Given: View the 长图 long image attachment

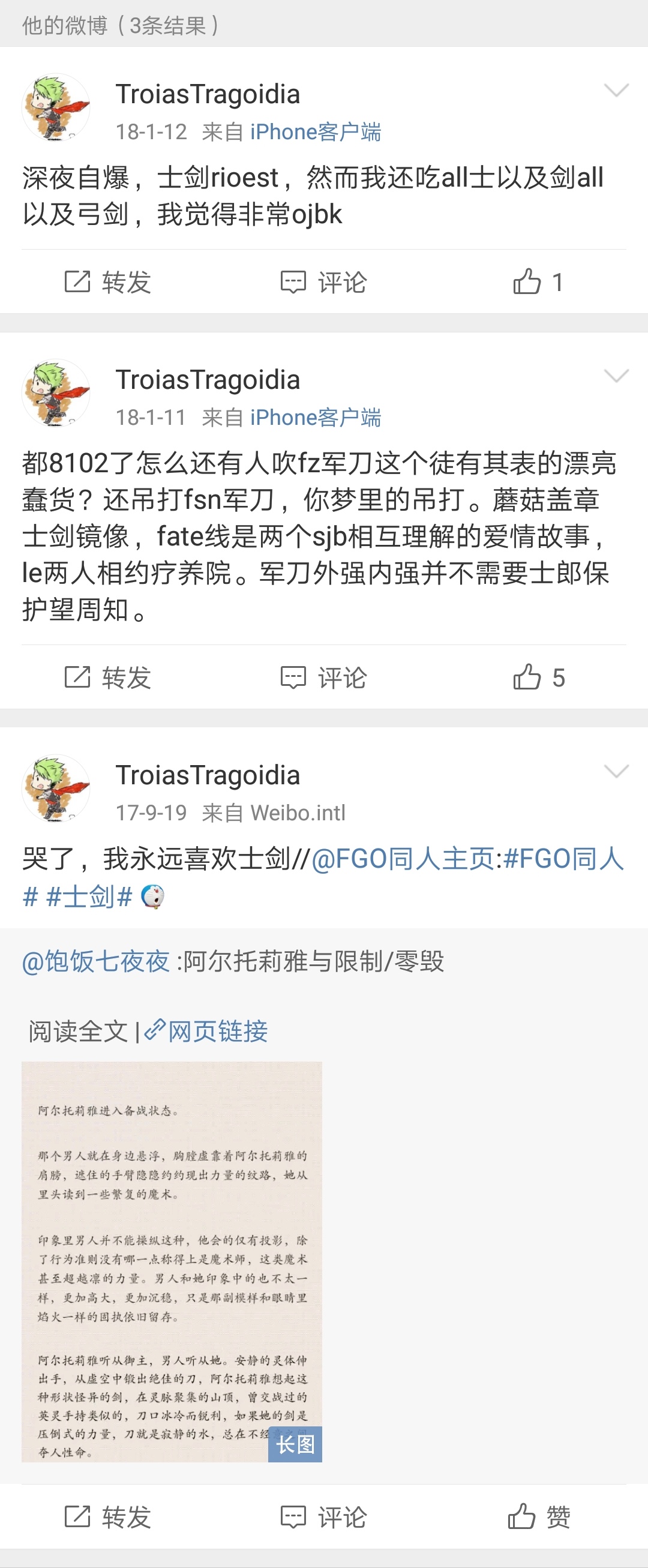Looking at the screenshot, I should 172,1261.
